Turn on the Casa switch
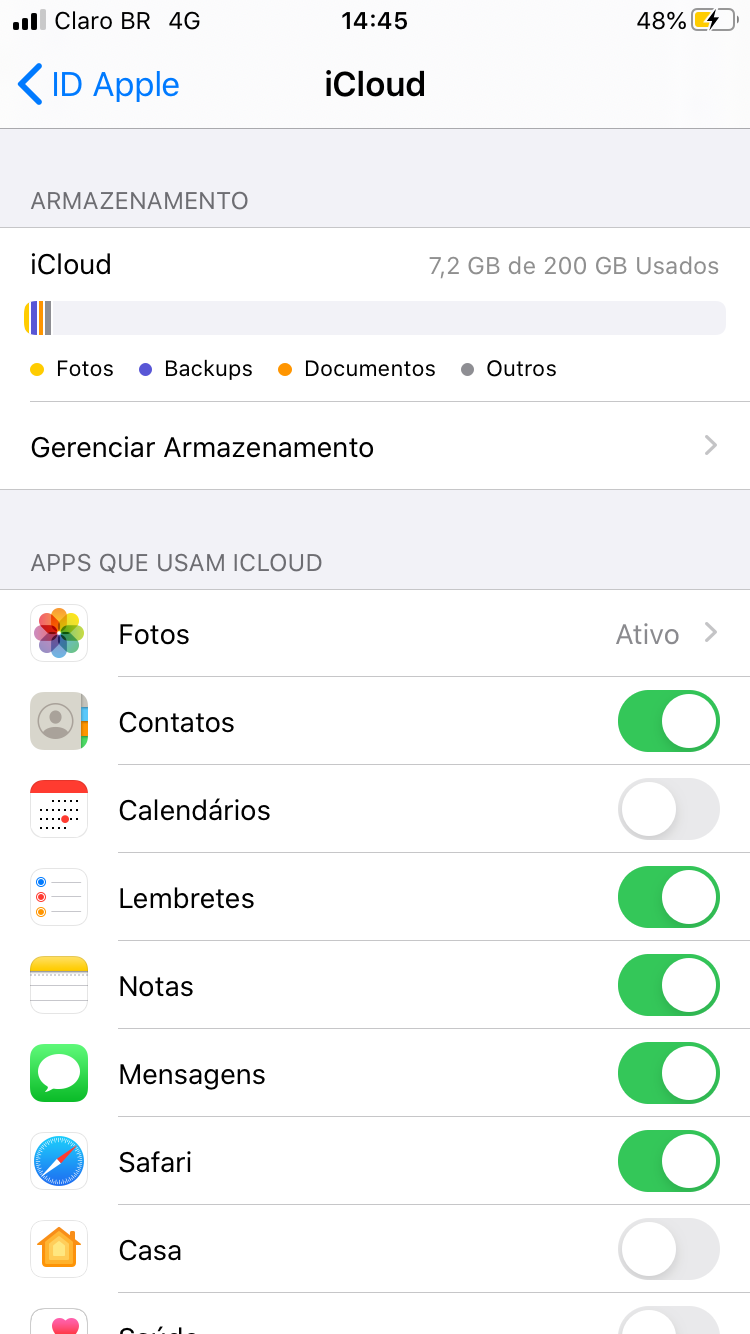 click(668, 1250)
